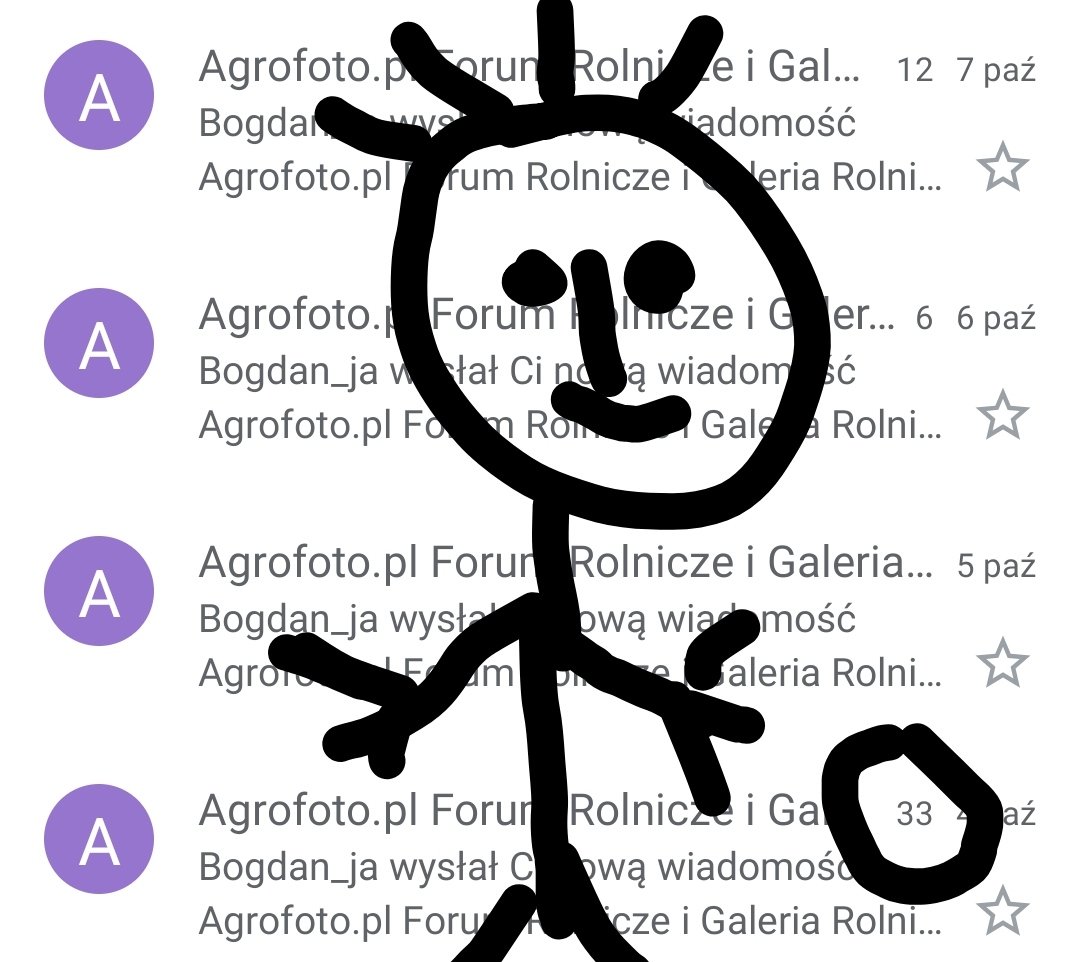Select the 5 paź email via its avatar
The height and width of the screenshot is (962, 1080).
pos(99,591)
